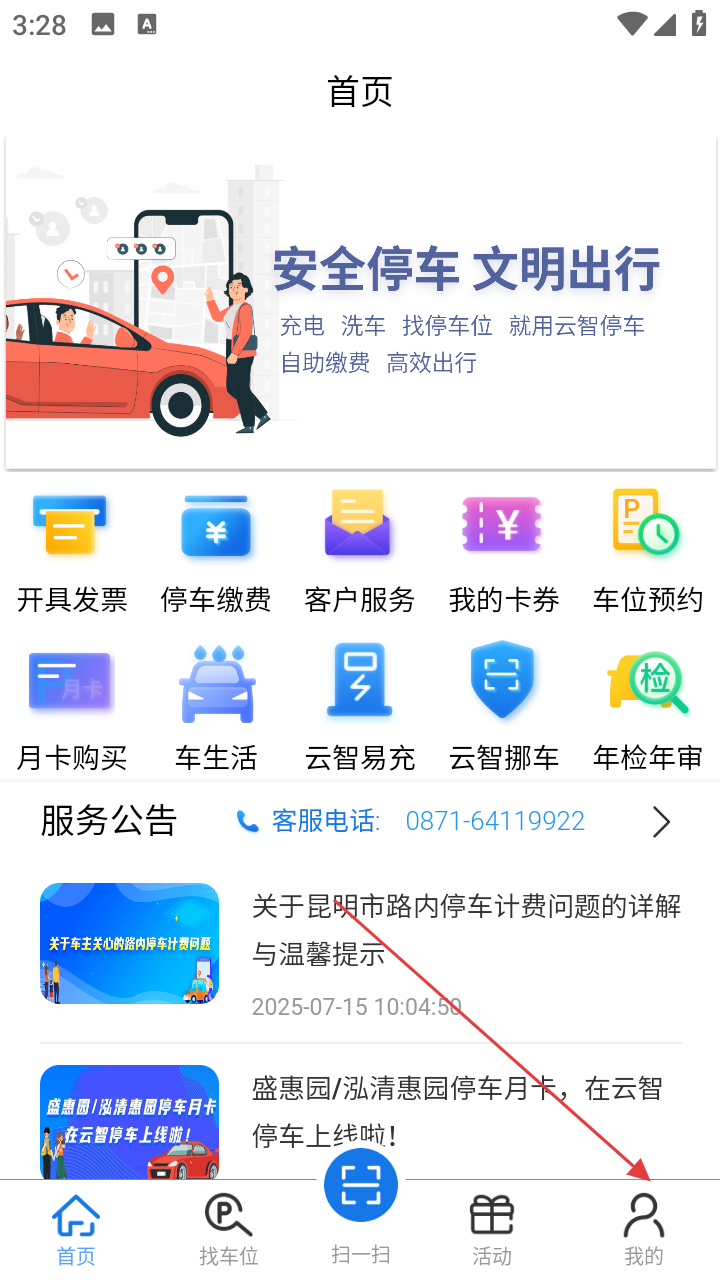Switch to the 我的 tab
Viewport: 720px width, 1280px height.
pos(643,1229)
